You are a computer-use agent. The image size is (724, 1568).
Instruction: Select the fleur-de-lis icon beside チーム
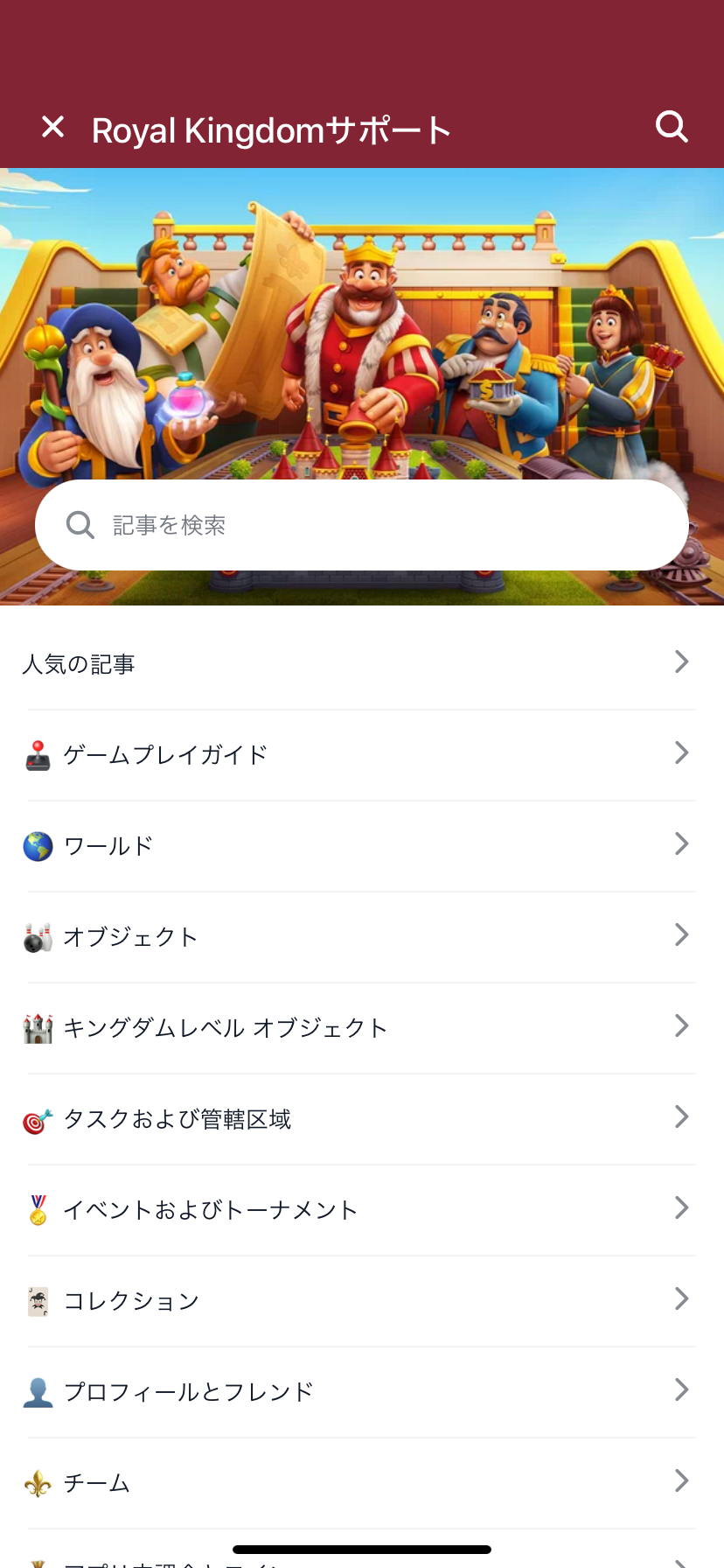point(38,1483)
